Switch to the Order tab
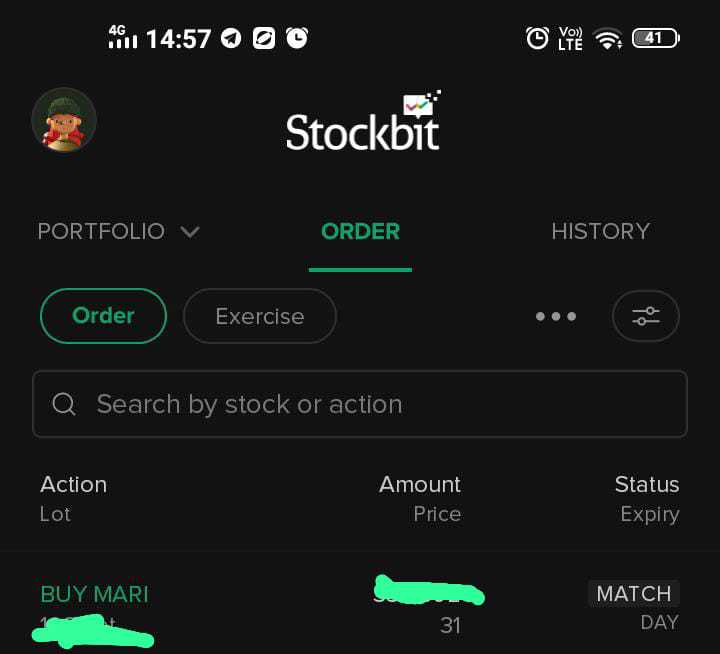Screen dimensions: 720x654 tap(360, 232)
